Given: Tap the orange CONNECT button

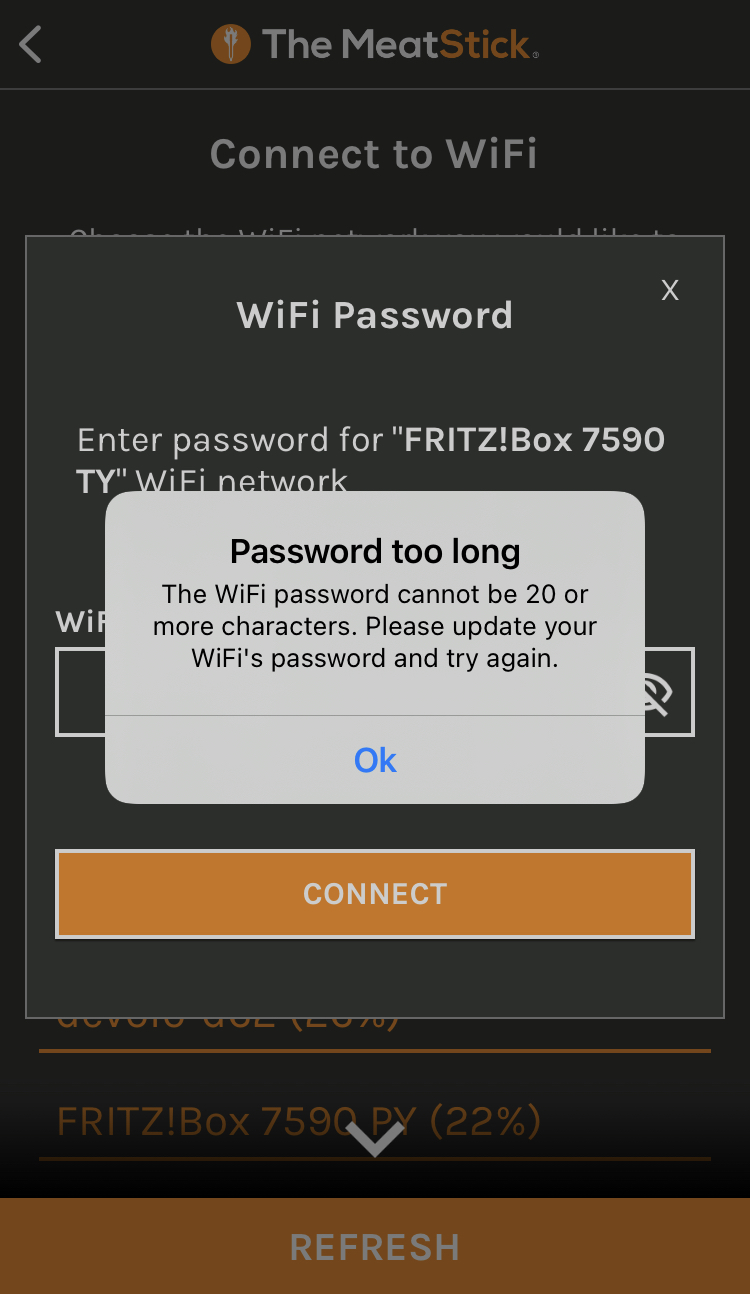Looking at the screenshot, I should pyautogui.click(x=375, y=893).
